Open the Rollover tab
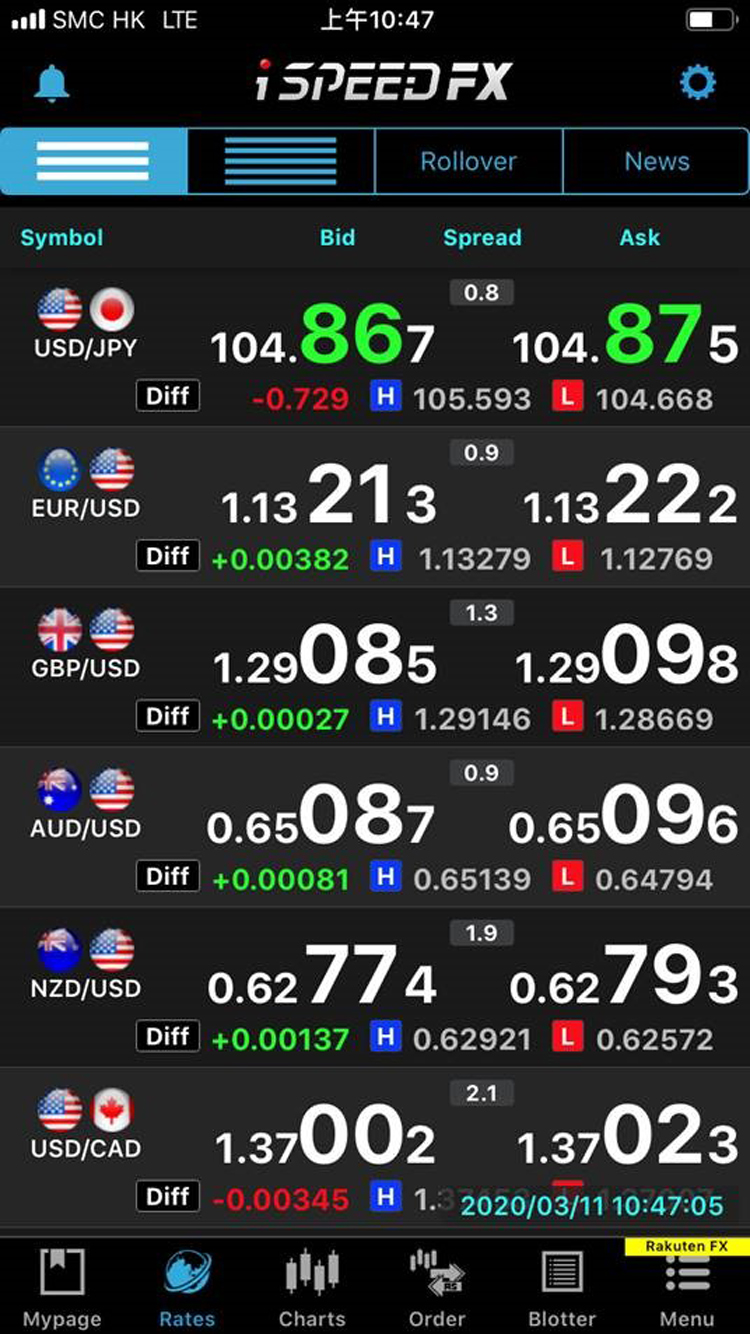The image size is (750, 1334). 469,161
